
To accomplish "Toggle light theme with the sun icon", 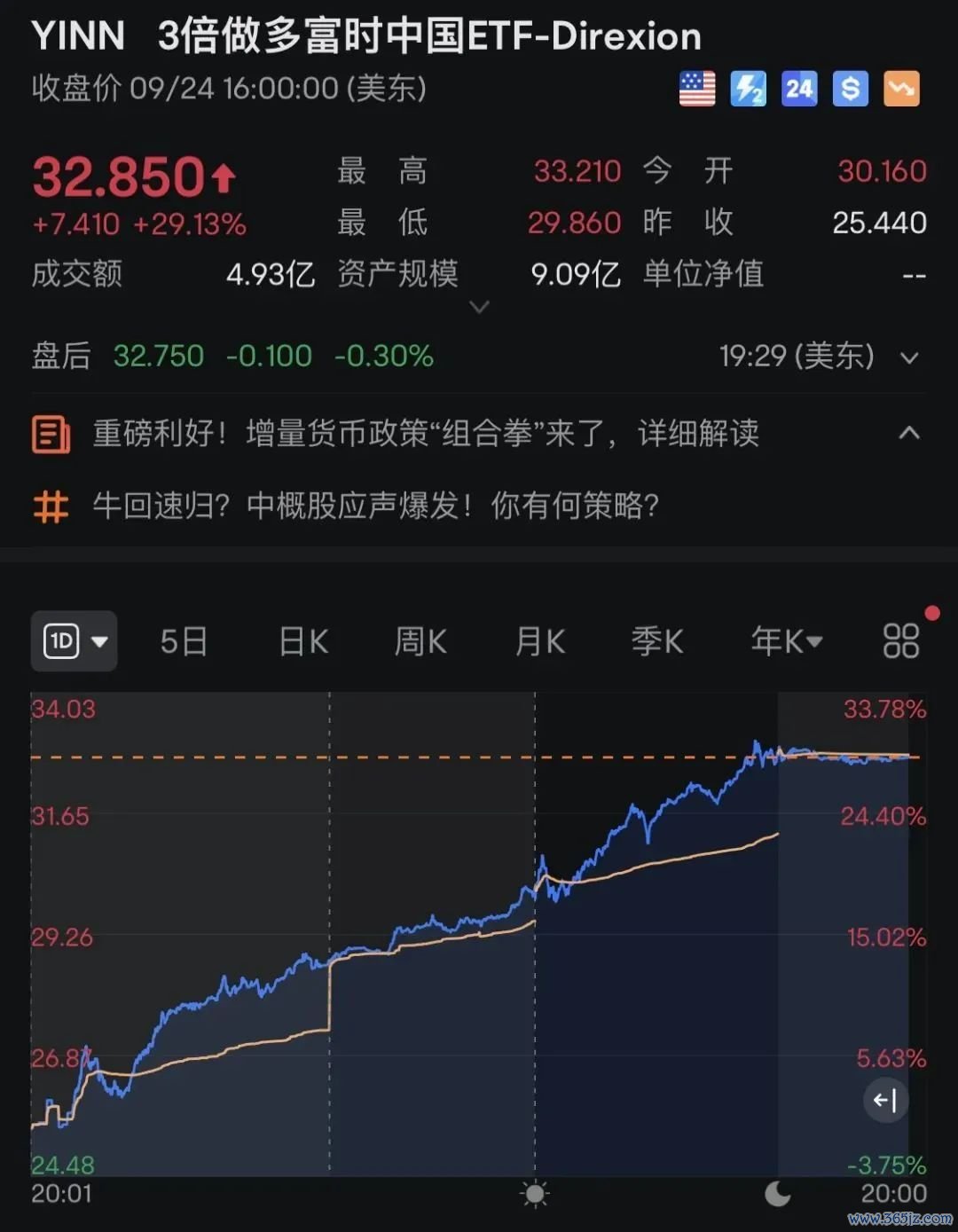I will pyautogui.click(x=537, y=1194).
